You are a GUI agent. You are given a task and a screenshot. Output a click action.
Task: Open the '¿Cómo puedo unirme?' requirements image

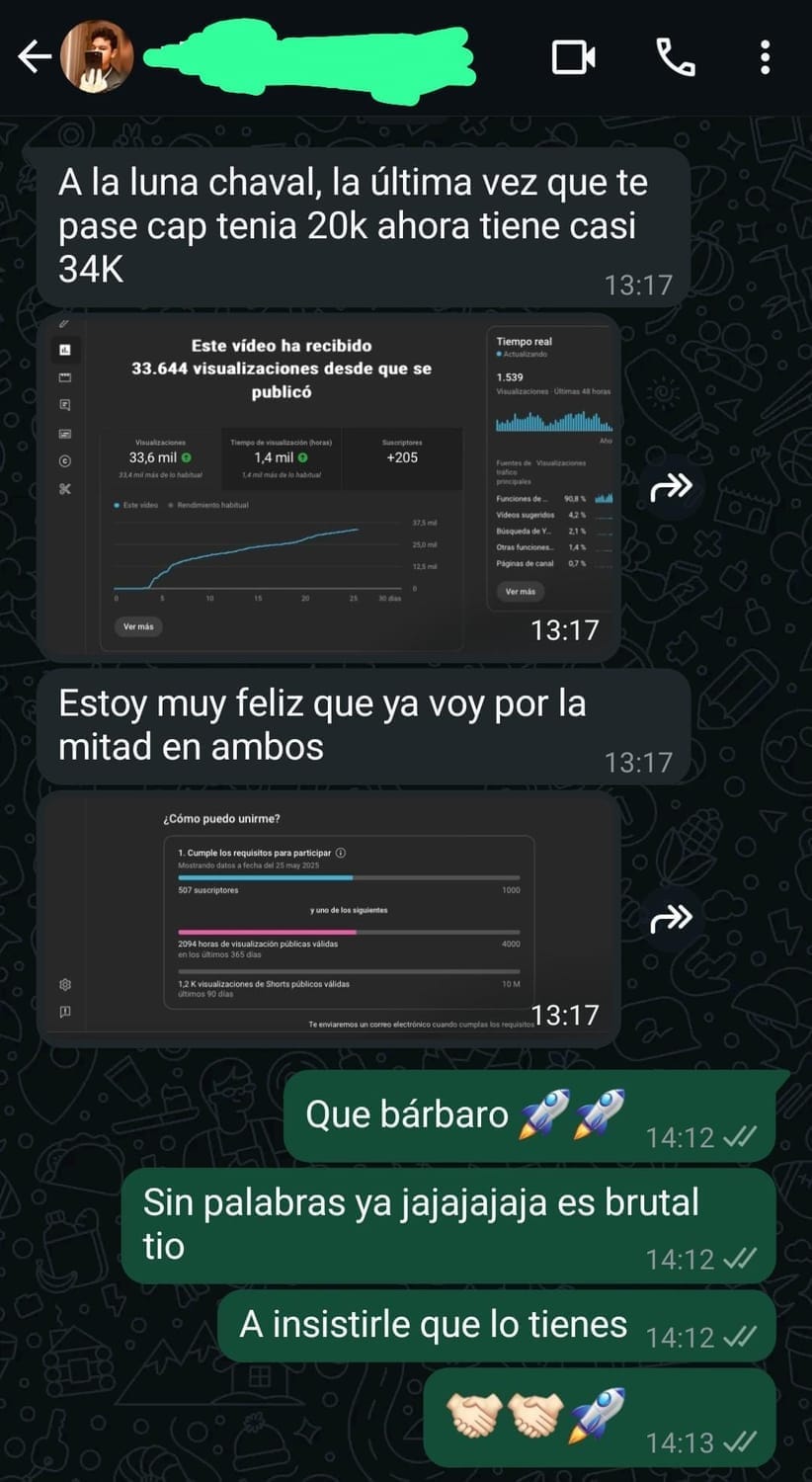click(329, 917)
